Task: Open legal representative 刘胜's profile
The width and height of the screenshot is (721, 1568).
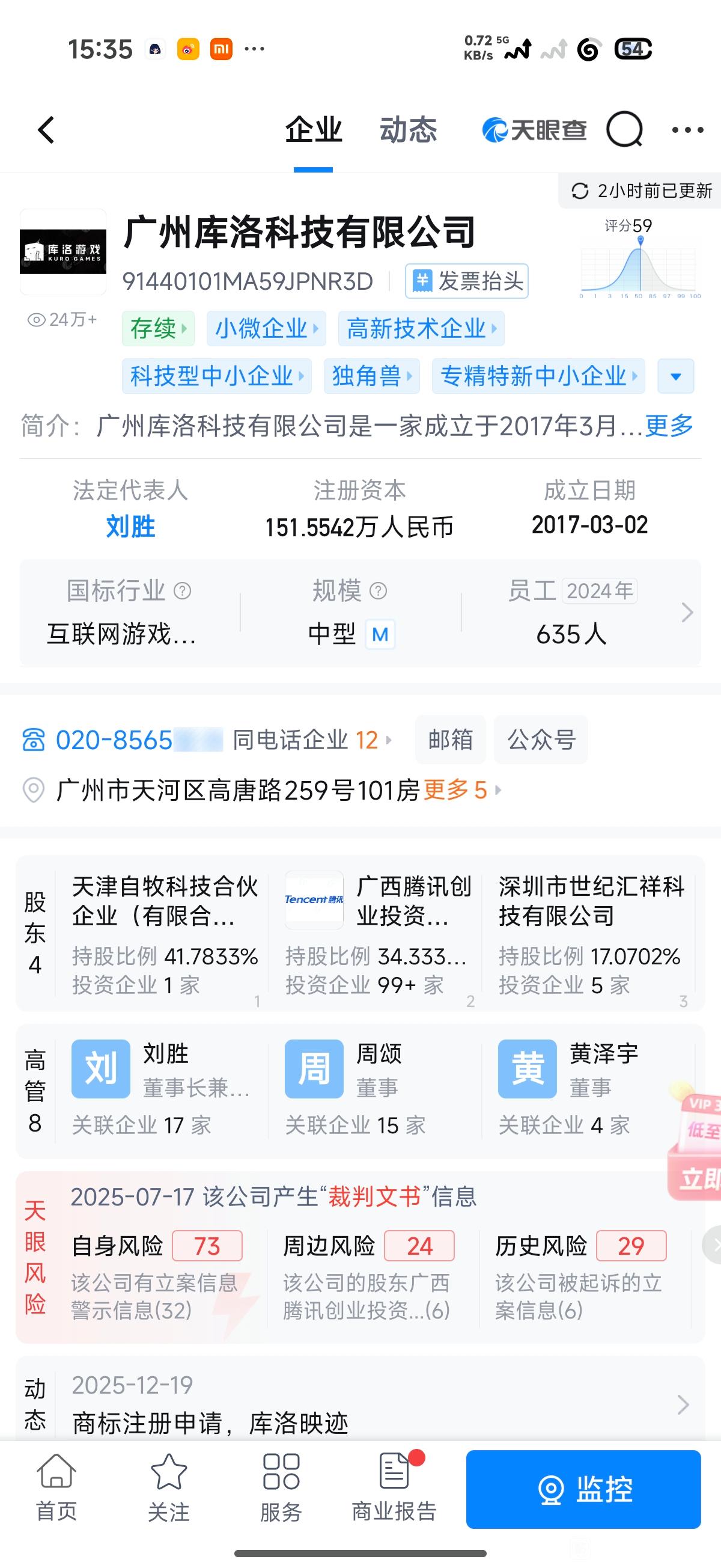Action: click(130, 526)
